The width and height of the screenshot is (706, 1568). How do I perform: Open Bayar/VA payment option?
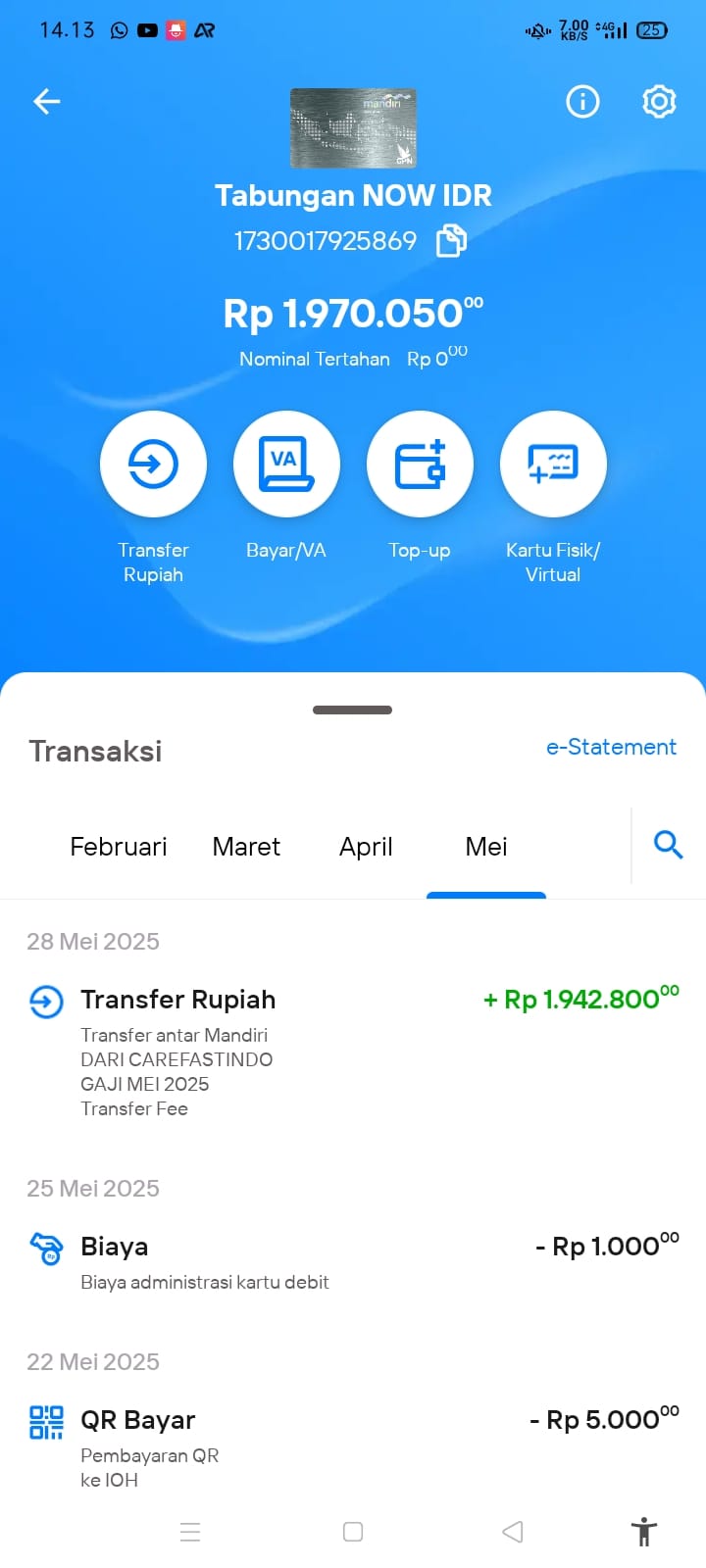point(286,464)
